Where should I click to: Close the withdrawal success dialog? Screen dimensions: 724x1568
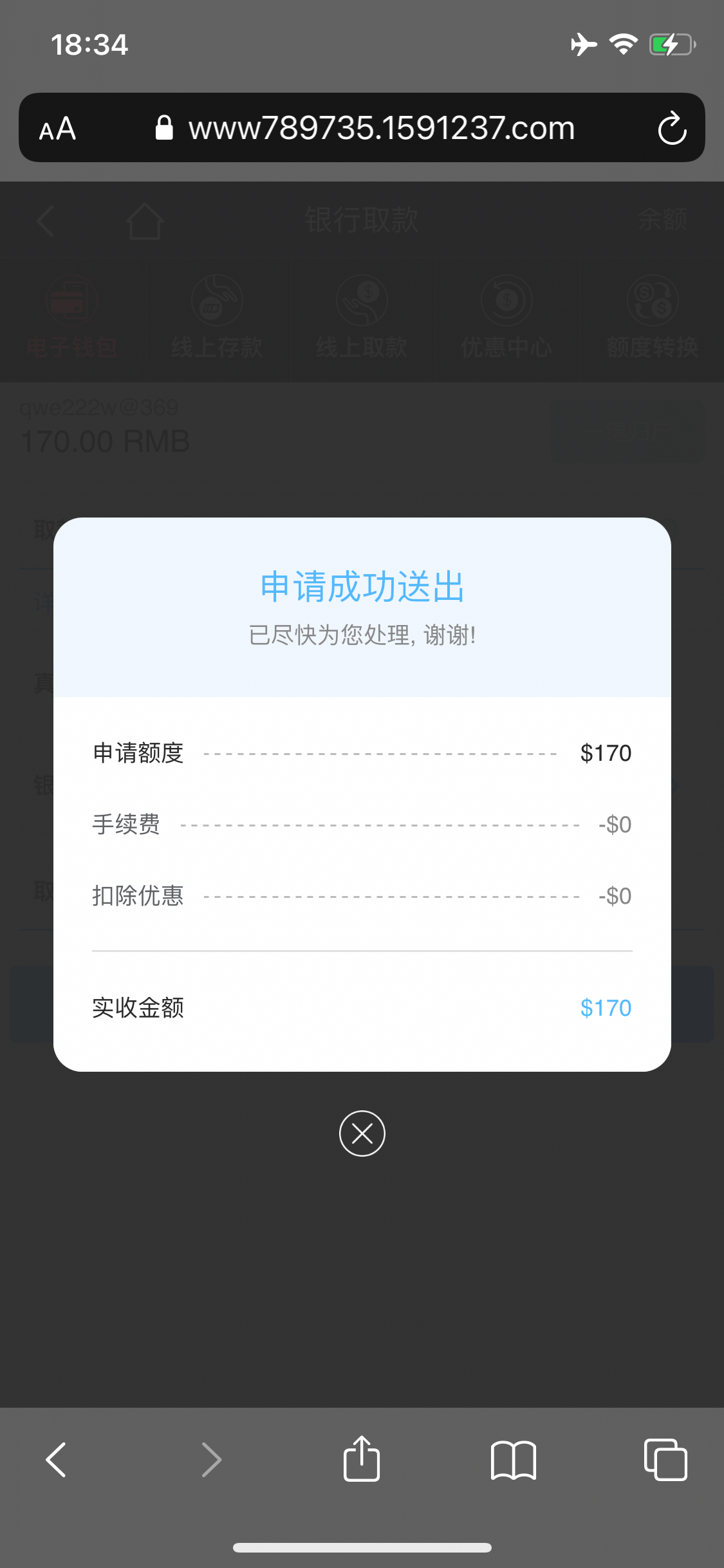(x=362, y=1134)
